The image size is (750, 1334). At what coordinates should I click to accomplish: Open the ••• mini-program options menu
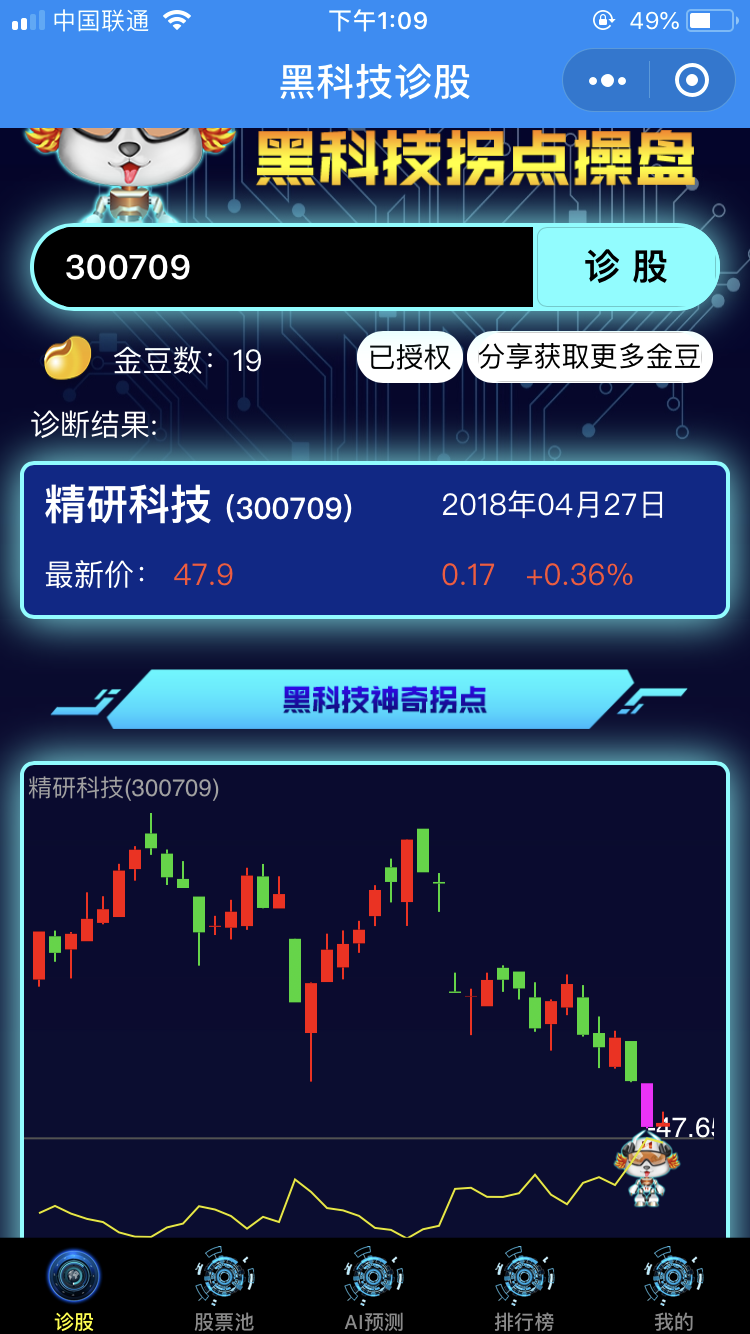(606, 79)
